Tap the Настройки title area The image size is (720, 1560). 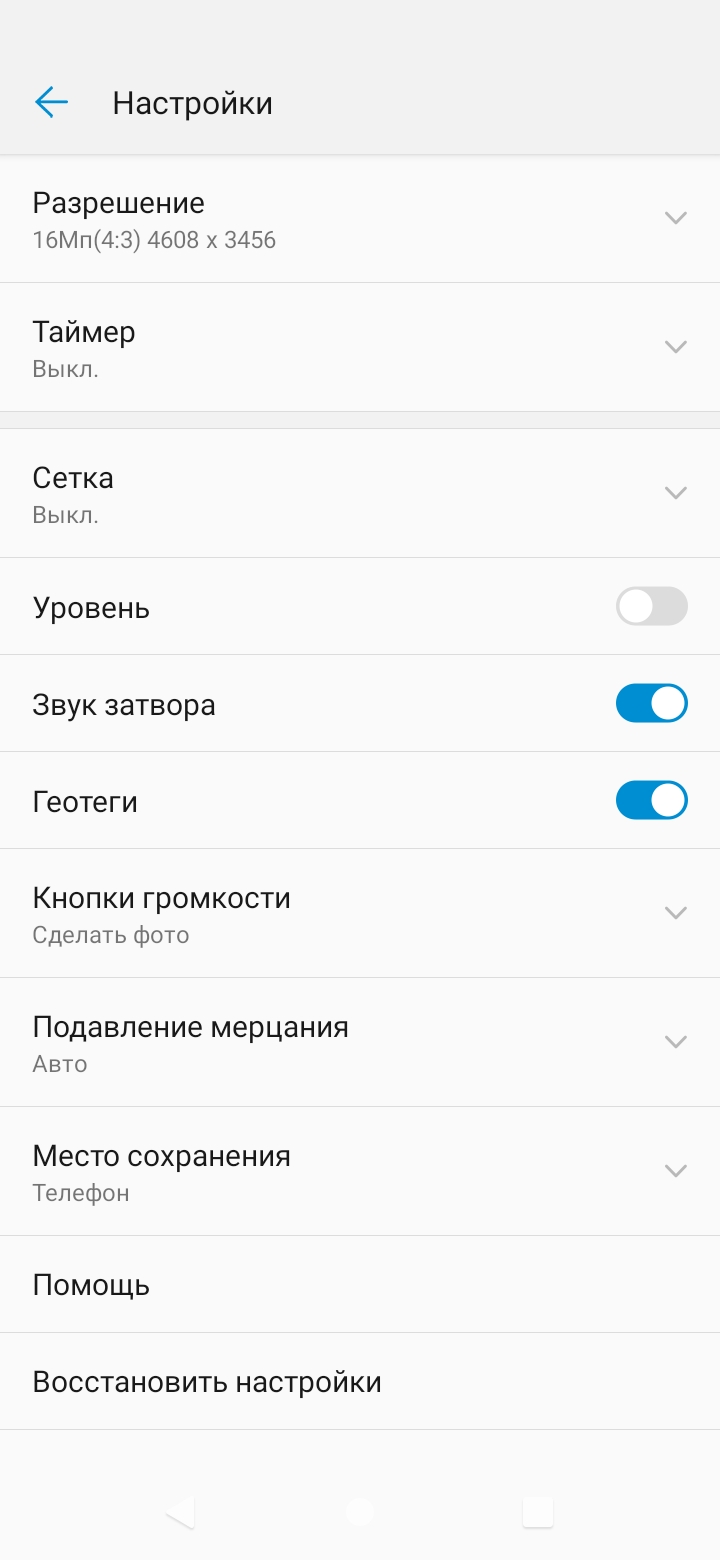[192, 101]
